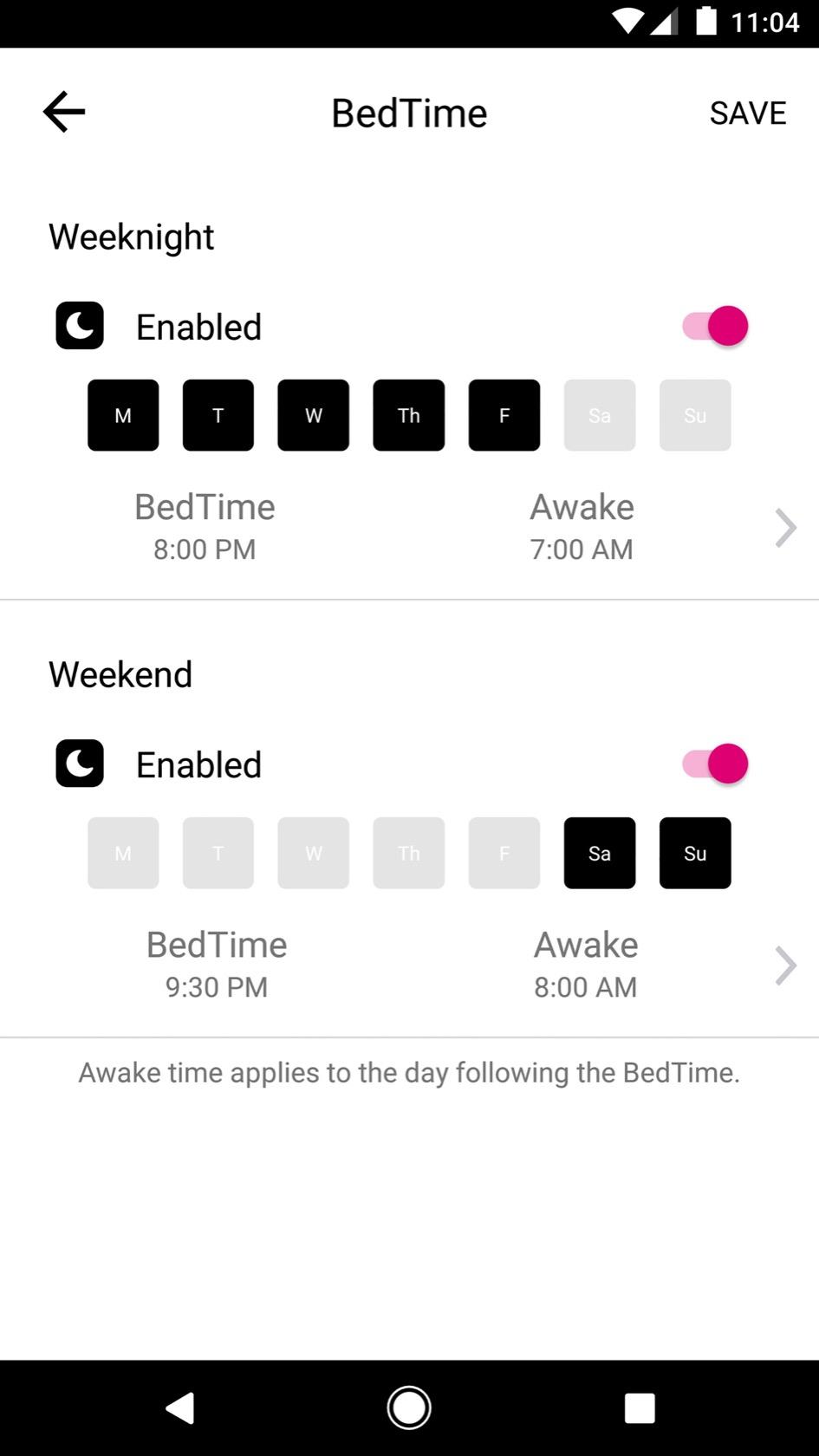Viewport: 819px width, 1456px height.
Task: Open Weekend bedtime and awake times
Action: point(785,965)
